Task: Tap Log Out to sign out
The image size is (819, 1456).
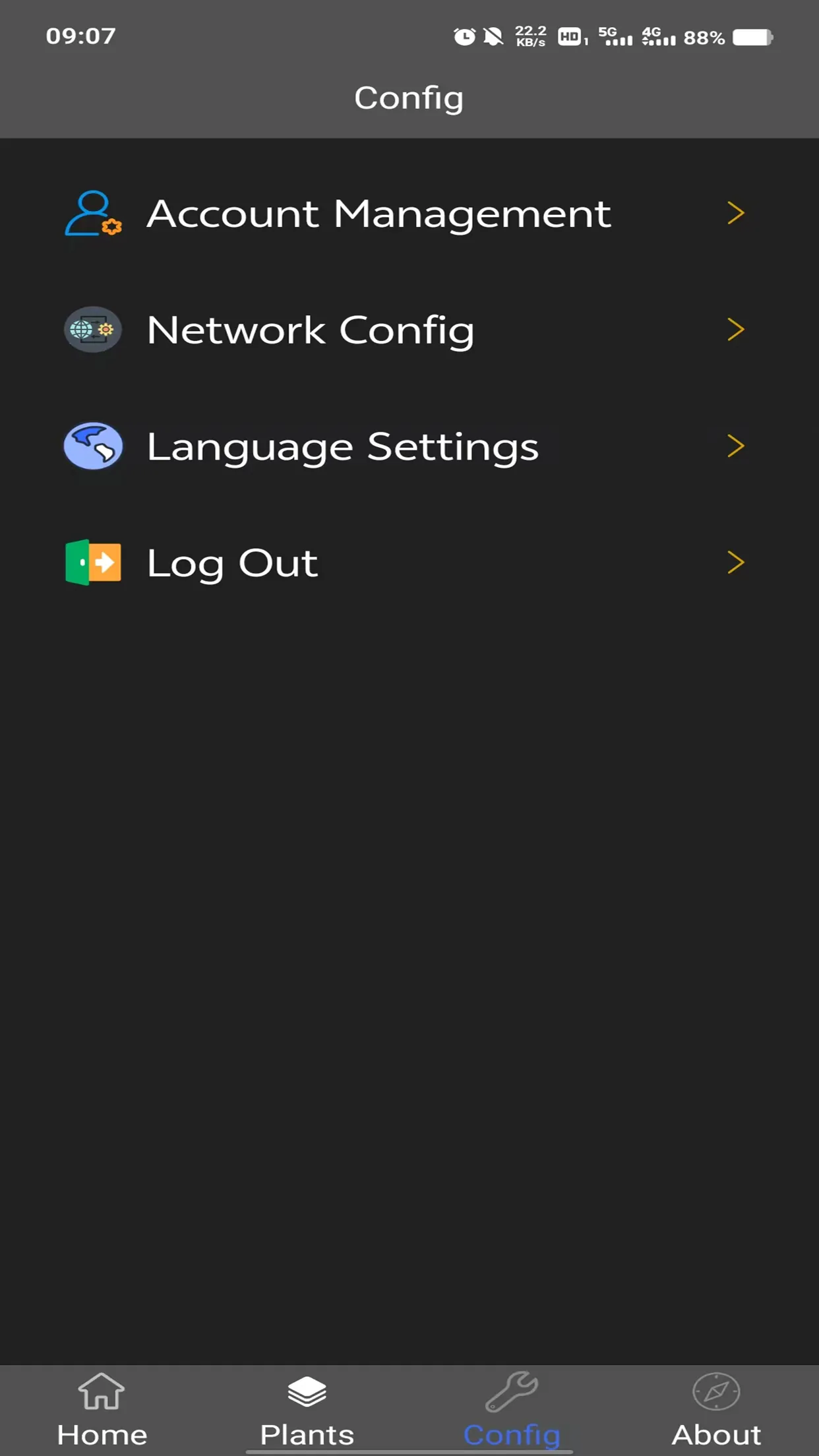Action: [x=232, y=562]
